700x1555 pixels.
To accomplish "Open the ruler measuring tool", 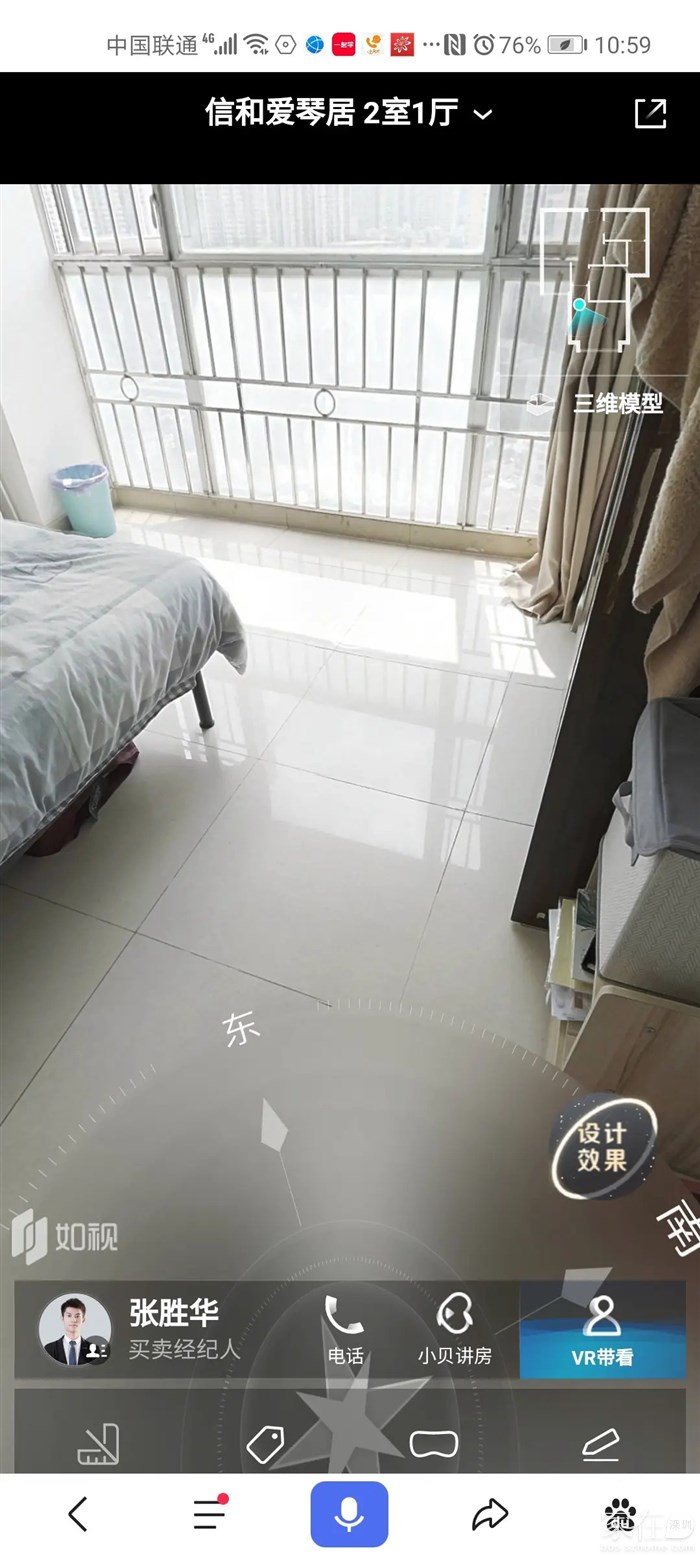I will point(98,1443).
